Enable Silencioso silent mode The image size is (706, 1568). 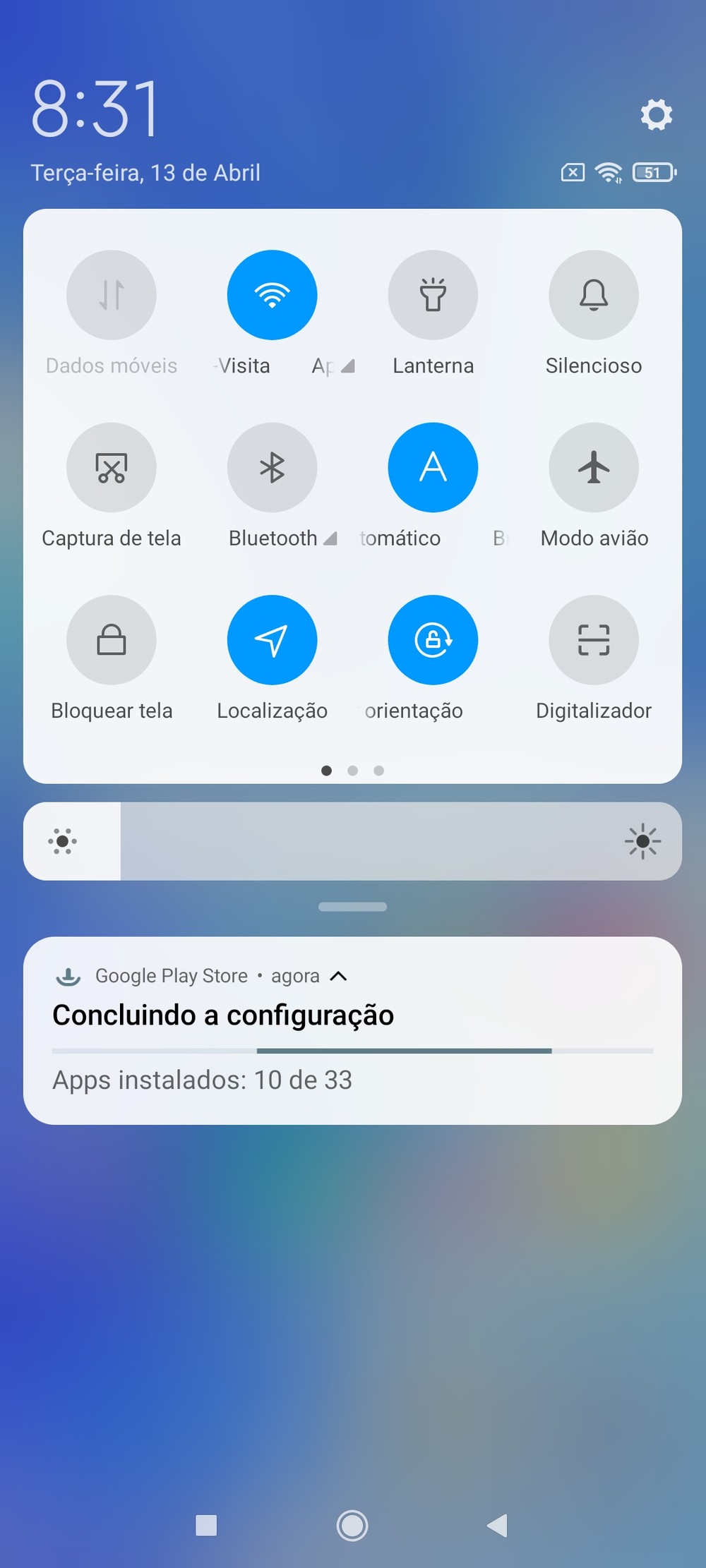pyautogui.click(x=594, y=295)
